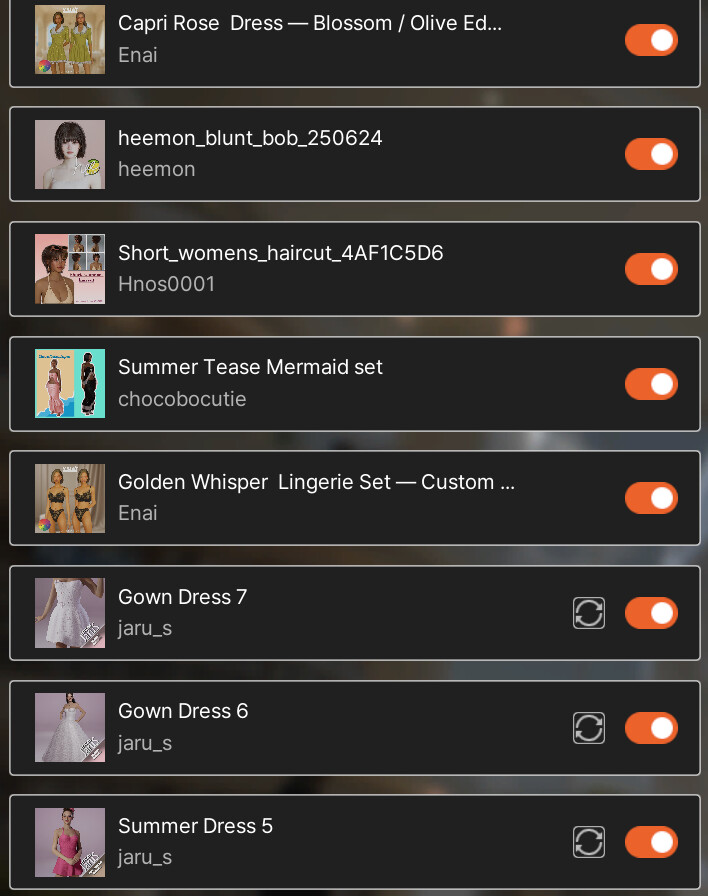Toggle off Short_womens_haircut_4AF1C5D6
The image size is (708, 896).
651,269
